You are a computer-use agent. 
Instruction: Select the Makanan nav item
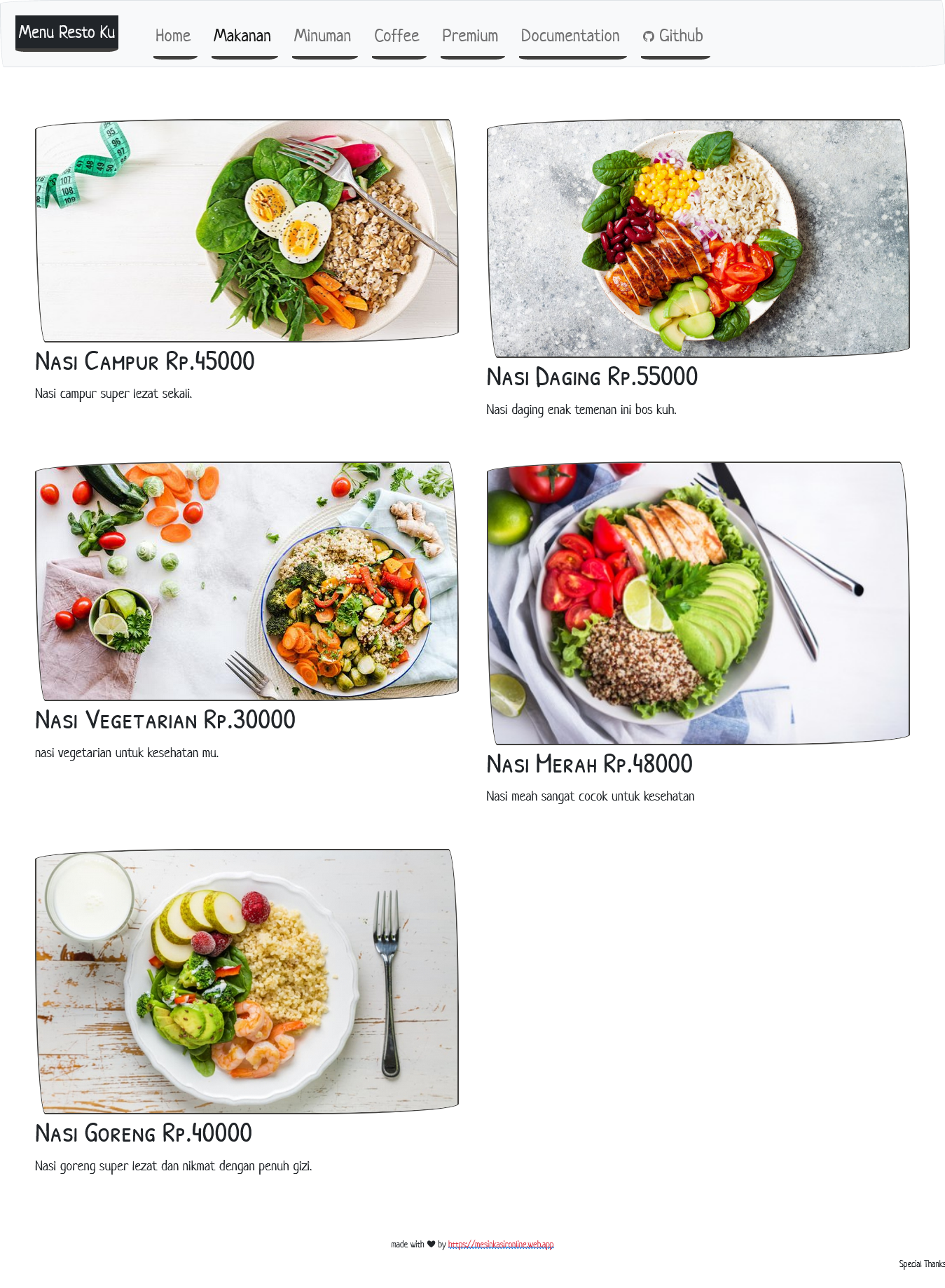click(x=242, y=36)
